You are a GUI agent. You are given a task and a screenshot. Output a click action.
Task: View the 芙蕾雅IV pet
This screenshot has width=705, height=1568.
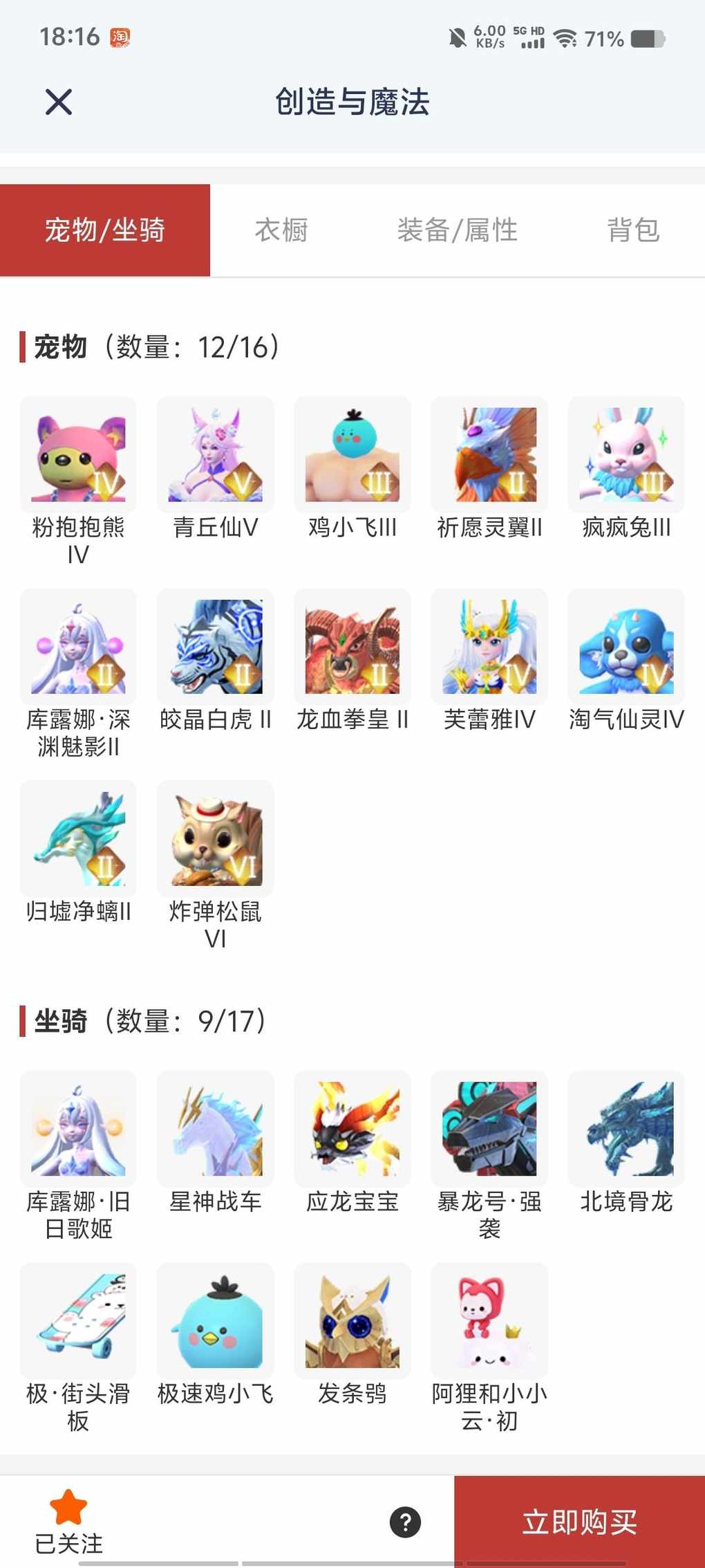[x=489, y=647]
